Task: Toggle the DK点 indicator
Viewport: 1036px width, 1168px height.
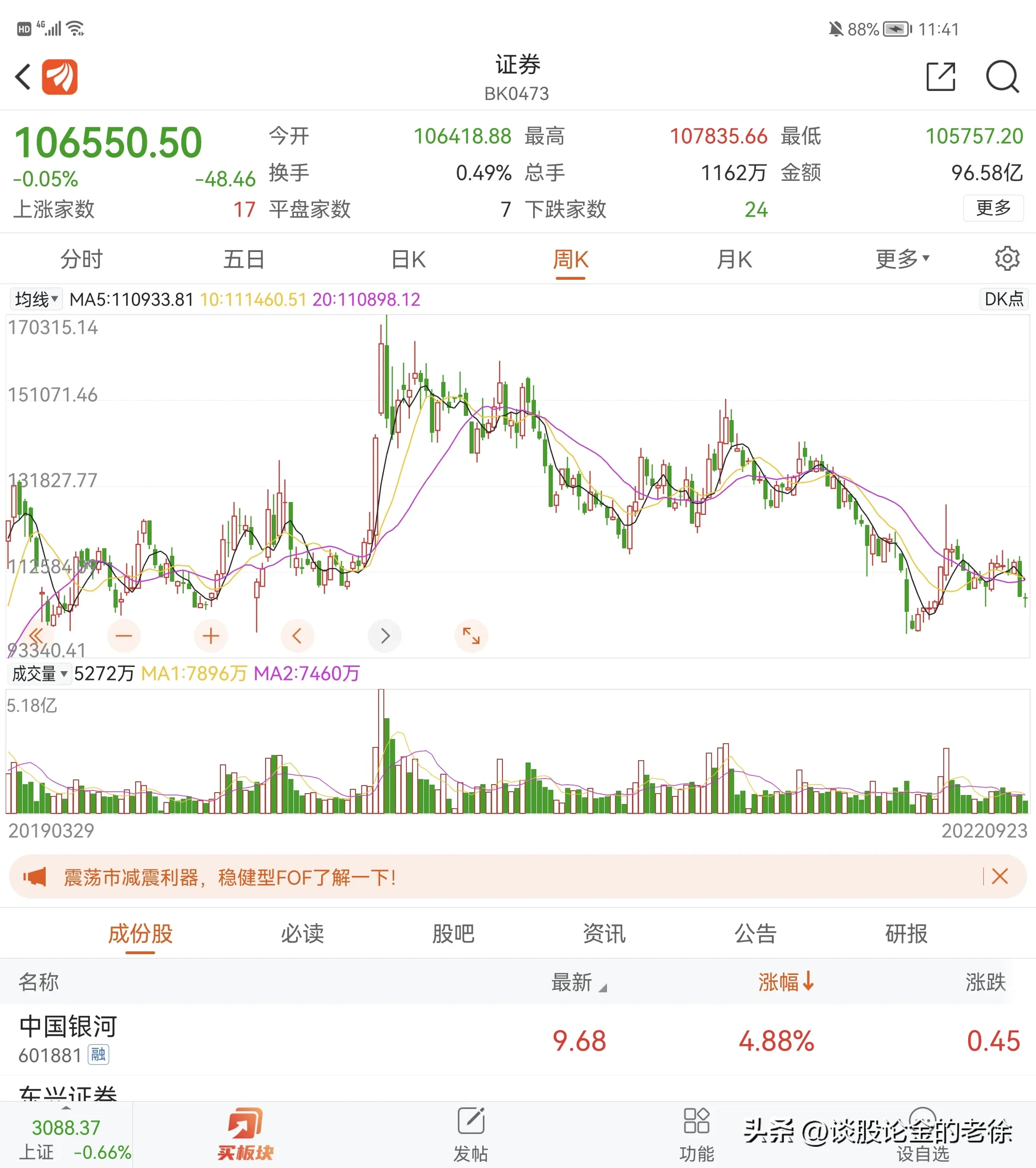Action: (1004, 299)
